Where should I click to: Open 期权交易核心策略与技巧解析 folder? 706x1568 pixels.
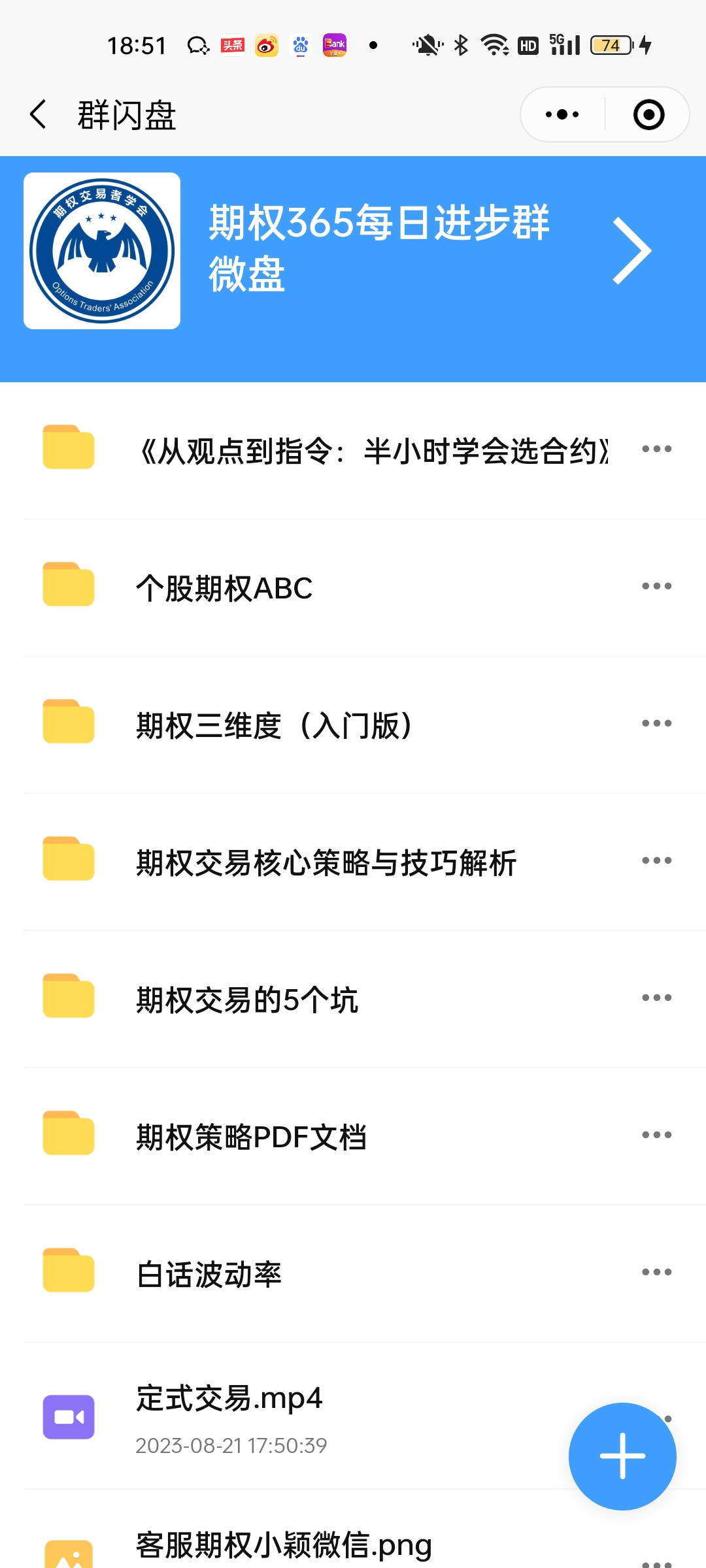pyautogui.click(x=327, y=862)
